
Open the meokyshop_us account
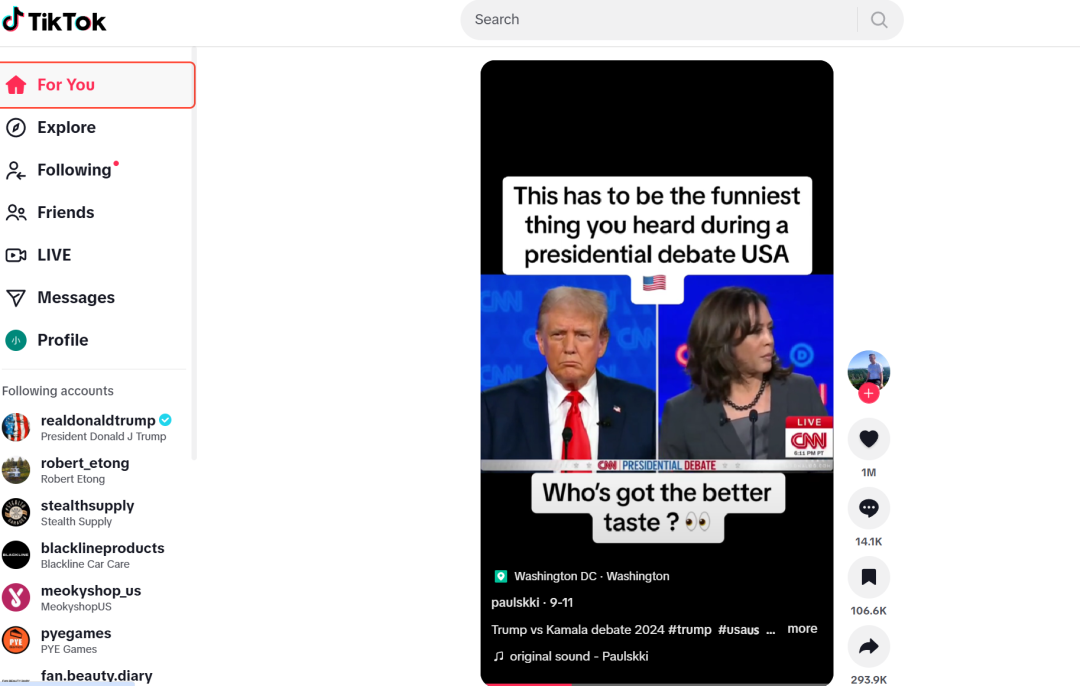90,591
